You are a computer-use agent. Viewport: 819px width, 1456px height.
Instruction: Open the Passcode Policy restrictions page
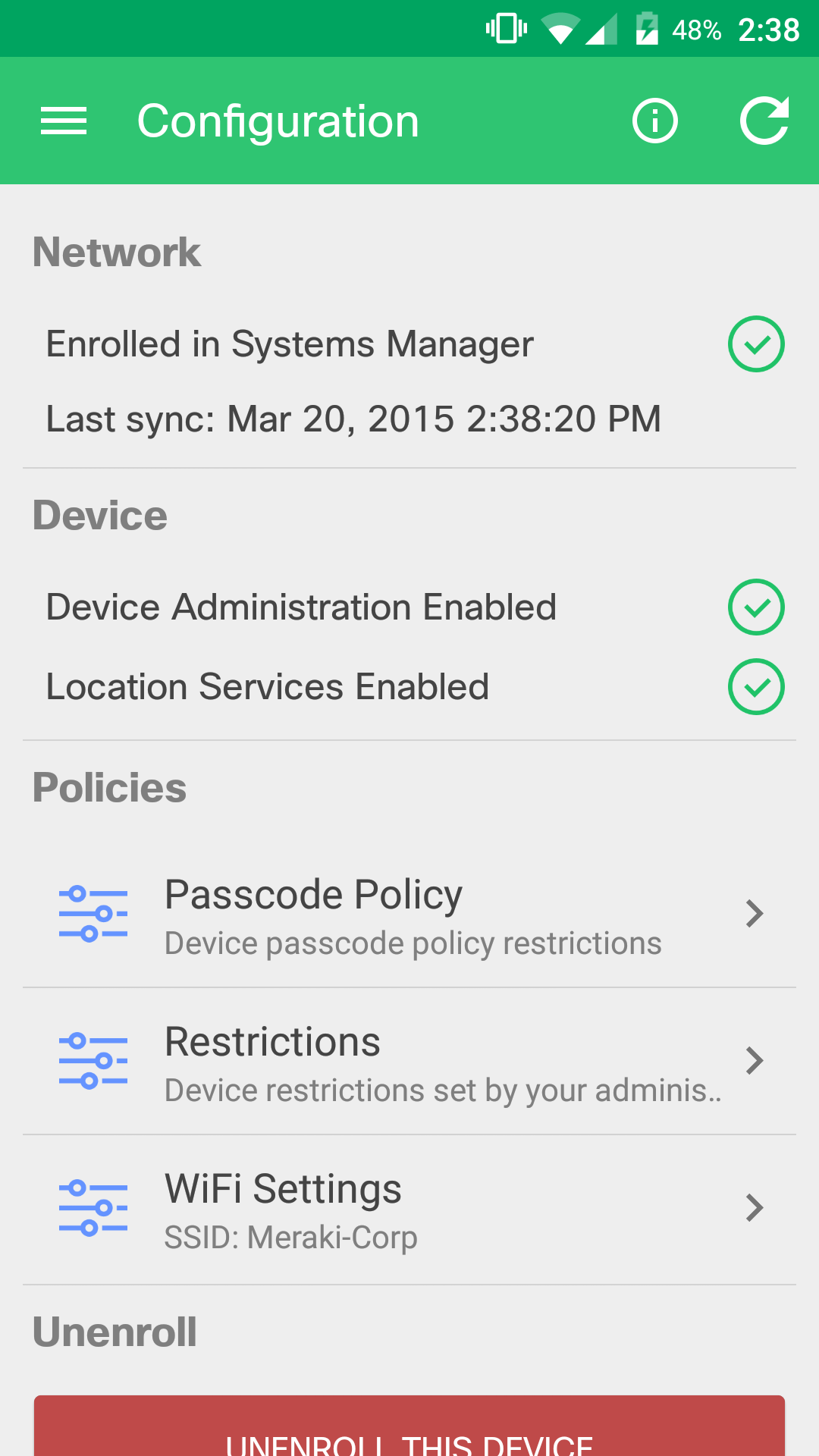pos(409,913)
